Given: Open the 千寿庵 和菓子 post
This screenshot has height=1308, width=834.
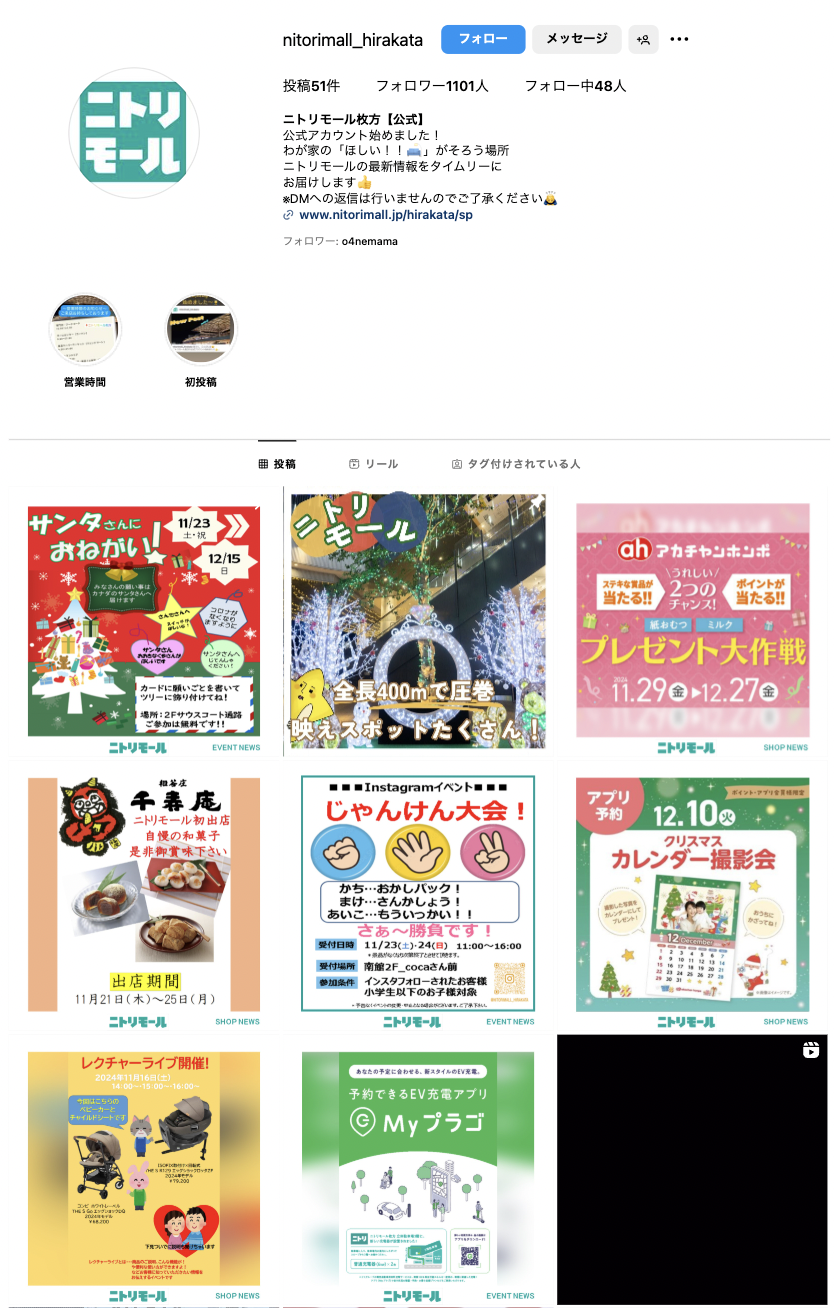Looking at the screenshot, I should (144, 896).
